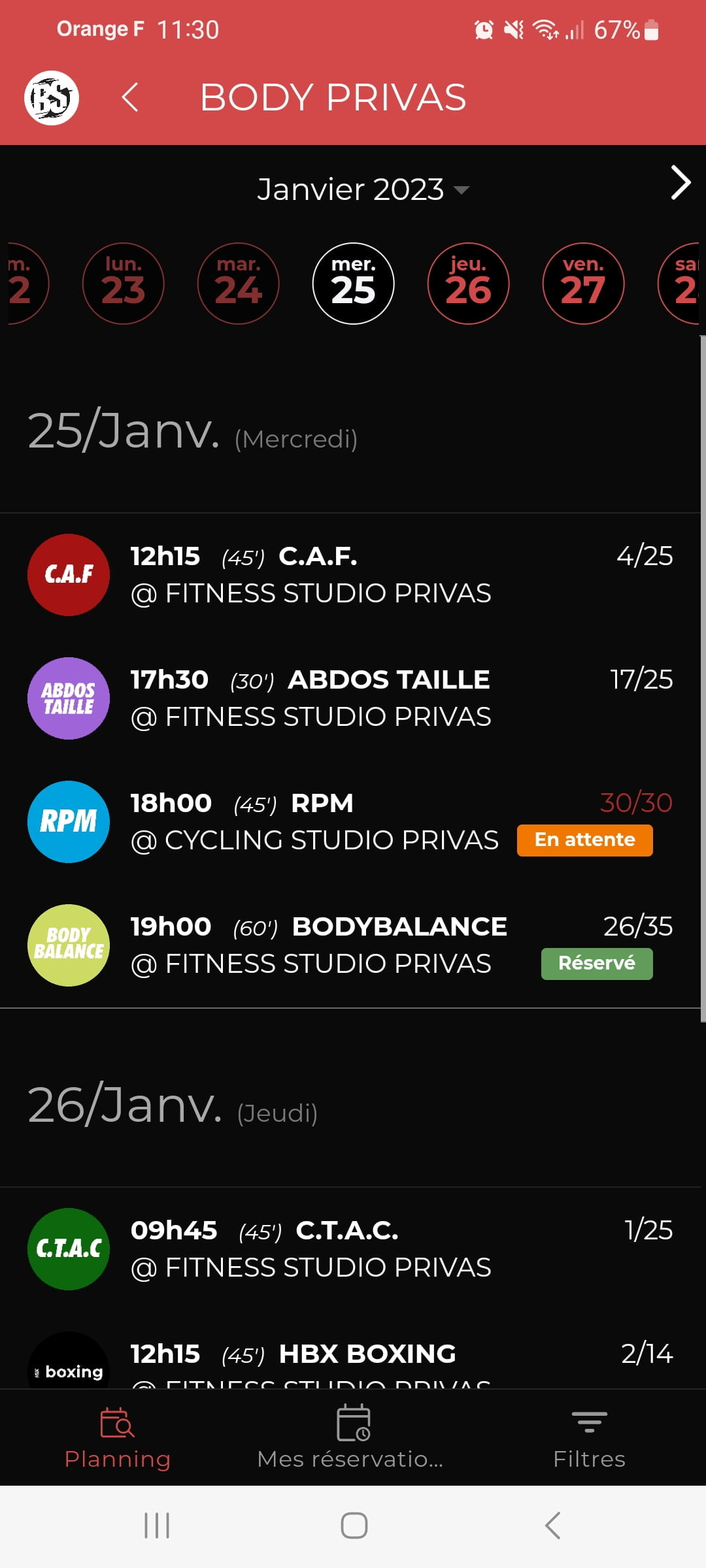Choose jeu. 26 in the calendar strip
The width and height of the screenshot is (706, 1568).
tap(468, 284)
